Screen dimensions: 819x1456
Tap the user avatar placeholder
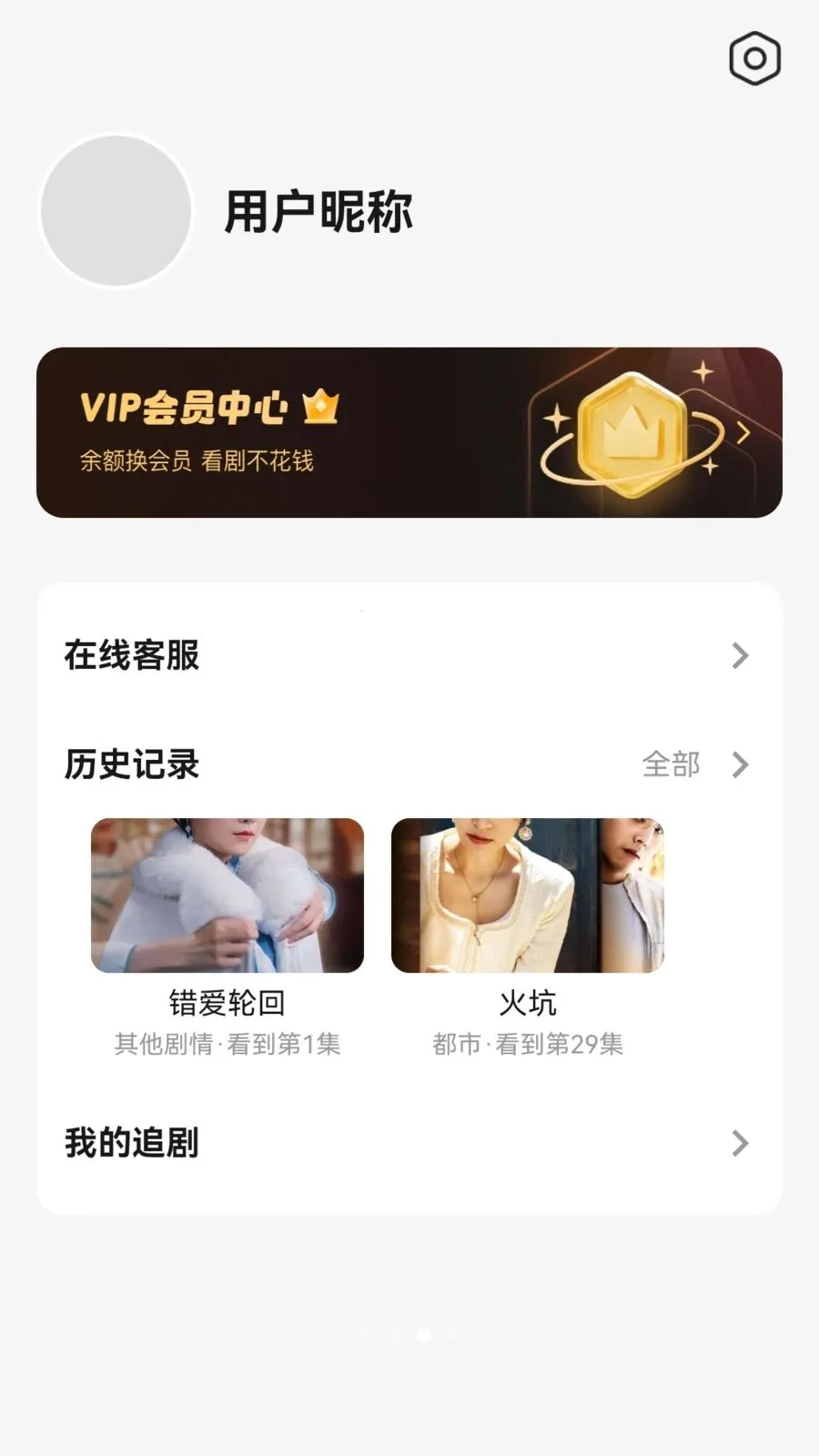tap(116, 211)
